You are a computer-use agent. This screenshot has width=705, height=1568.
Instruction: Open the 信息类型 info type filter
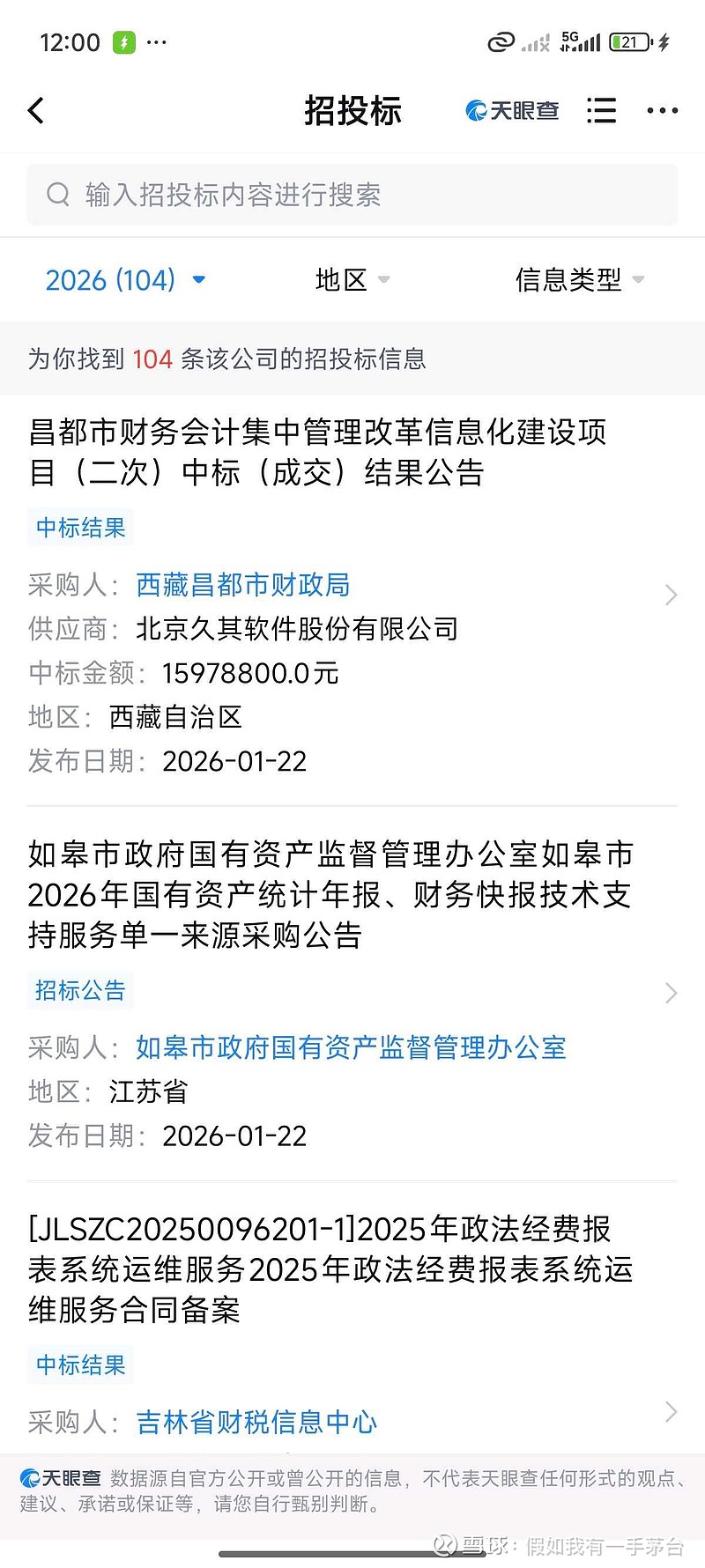580,279
